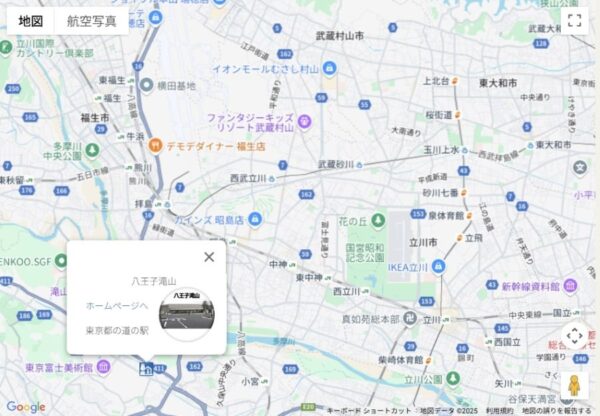Select the 東京富士美術館 marker
The width and height of the screenshot is (600, 416).
coord(103,367)
